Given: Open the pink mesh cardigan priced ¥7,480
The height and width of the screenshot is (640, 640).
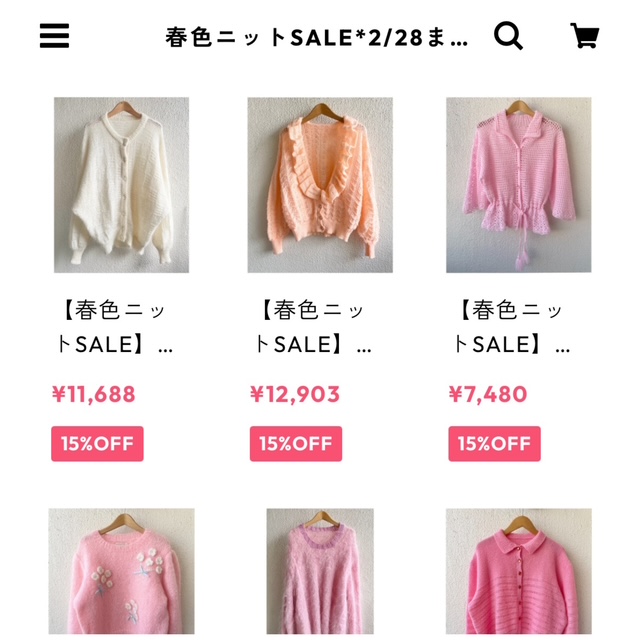Looking at the screenshot, I should pos(518,185).
